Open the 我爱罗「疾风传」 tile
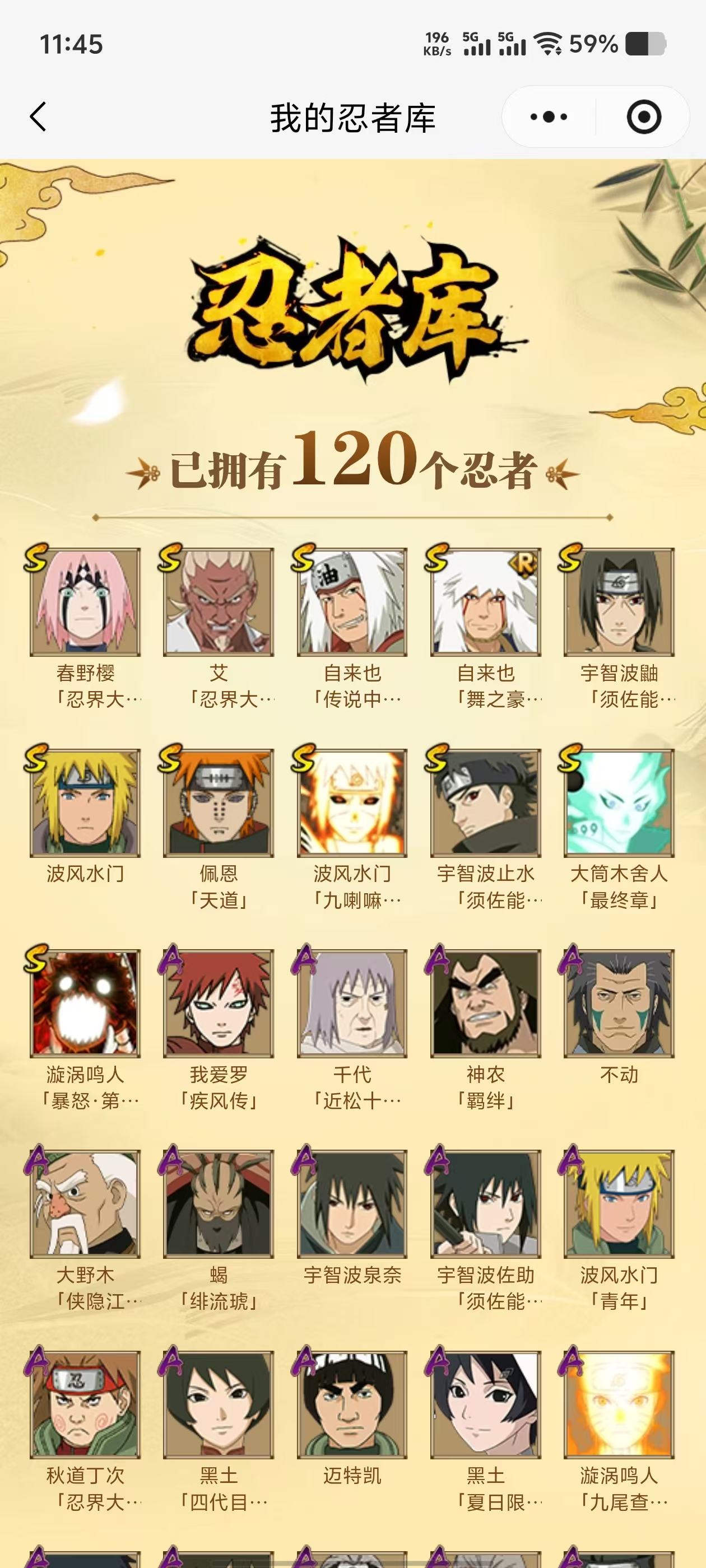The height and width of the screenshot is (1568, 706). pyautogui.click(x=219, y=1003)
